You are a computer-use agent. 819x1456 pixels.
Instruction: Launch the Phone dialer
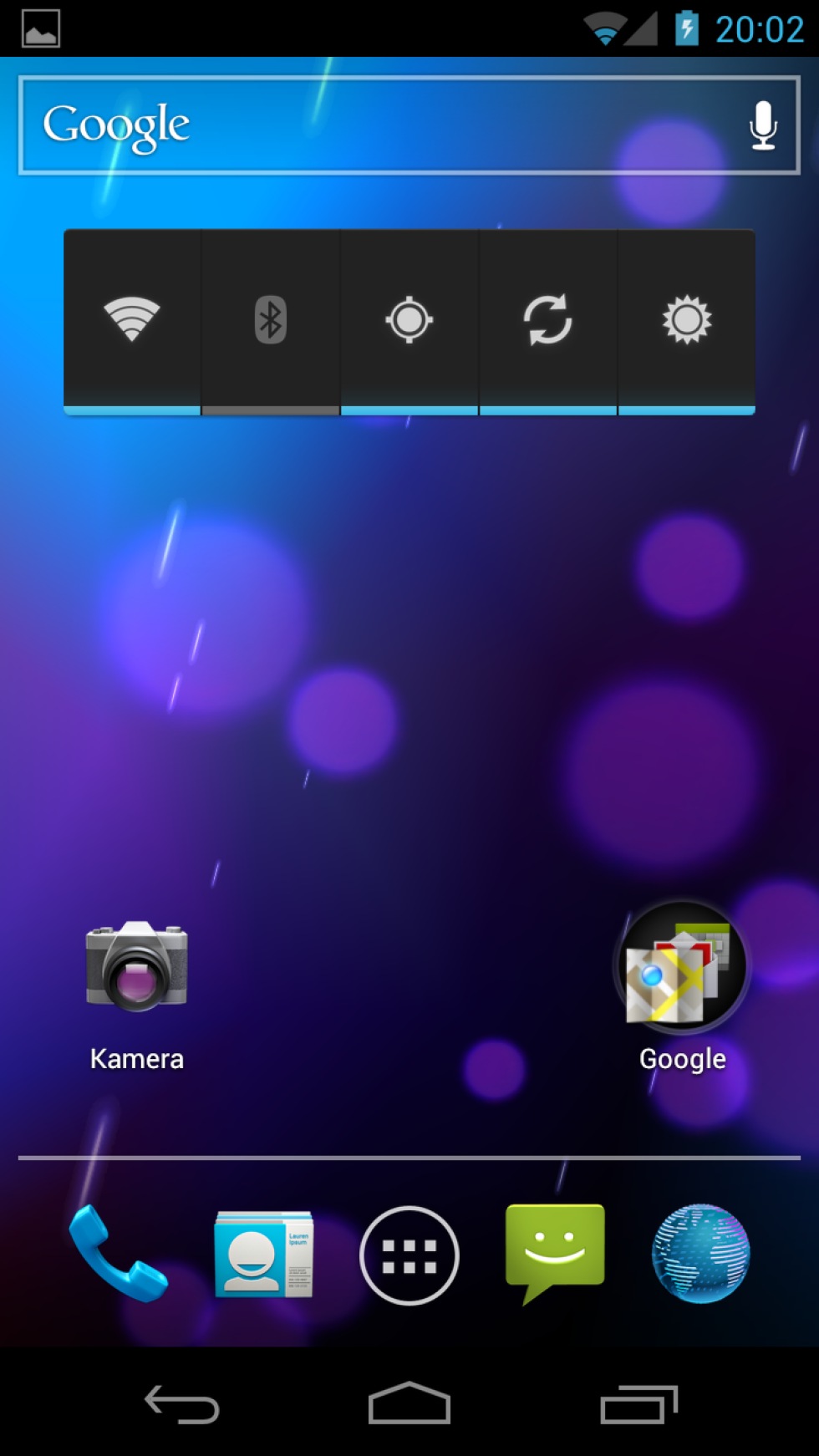tap(118, 1254)
